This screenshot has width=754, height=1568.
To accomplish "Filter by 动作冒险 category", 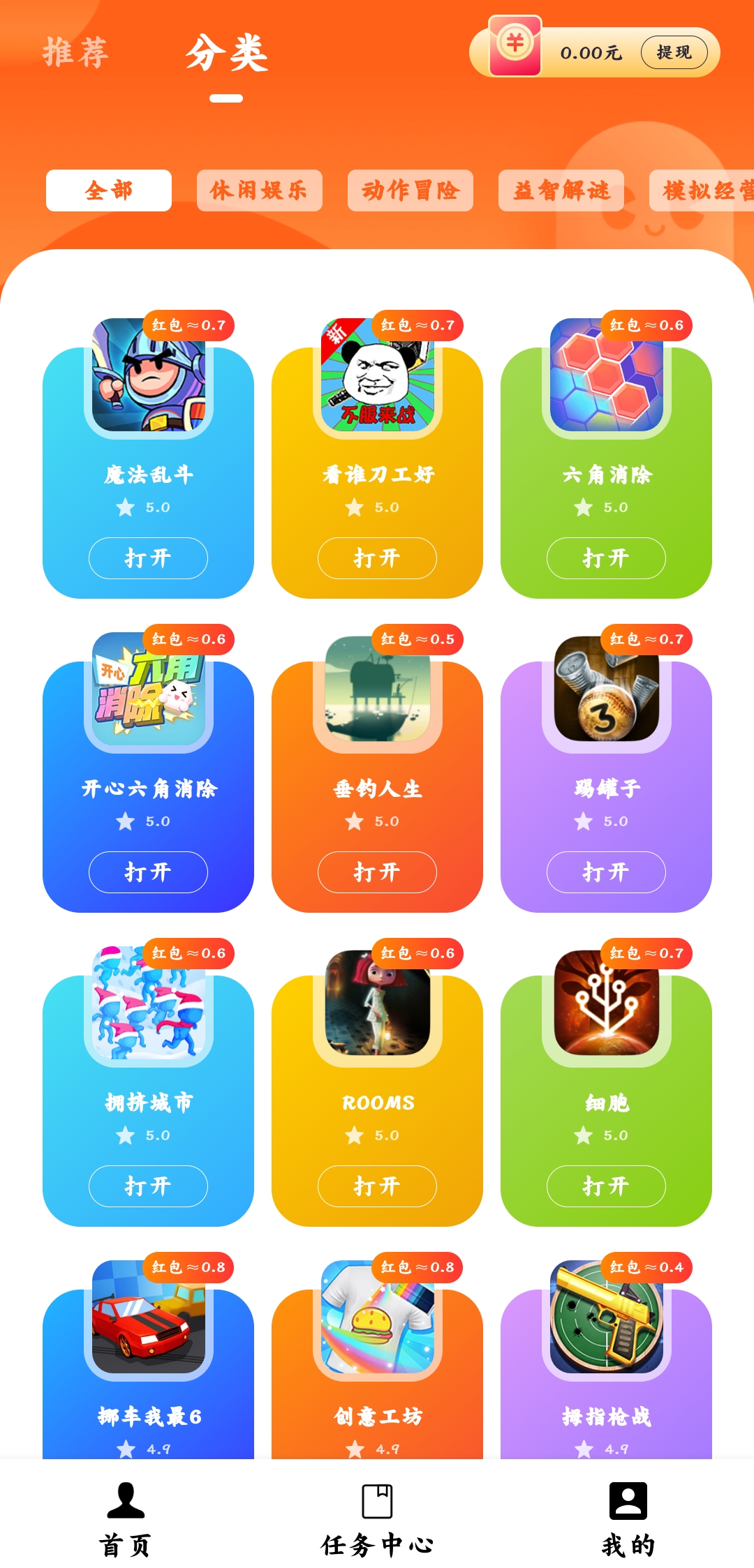I will 410,191.
